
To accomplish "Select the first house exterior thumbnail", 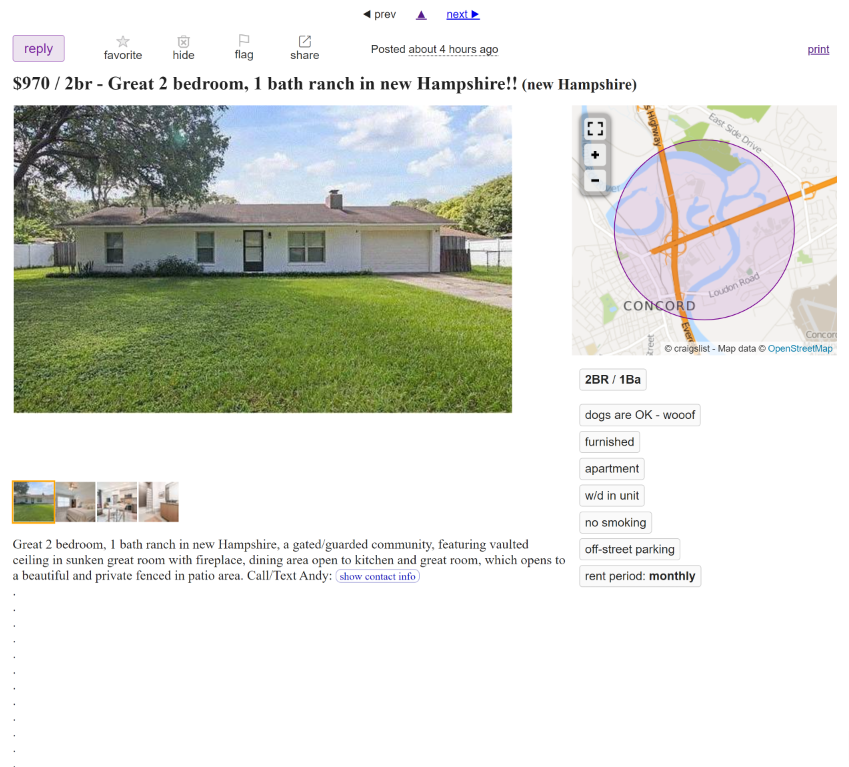I will [x=34, y=502].
